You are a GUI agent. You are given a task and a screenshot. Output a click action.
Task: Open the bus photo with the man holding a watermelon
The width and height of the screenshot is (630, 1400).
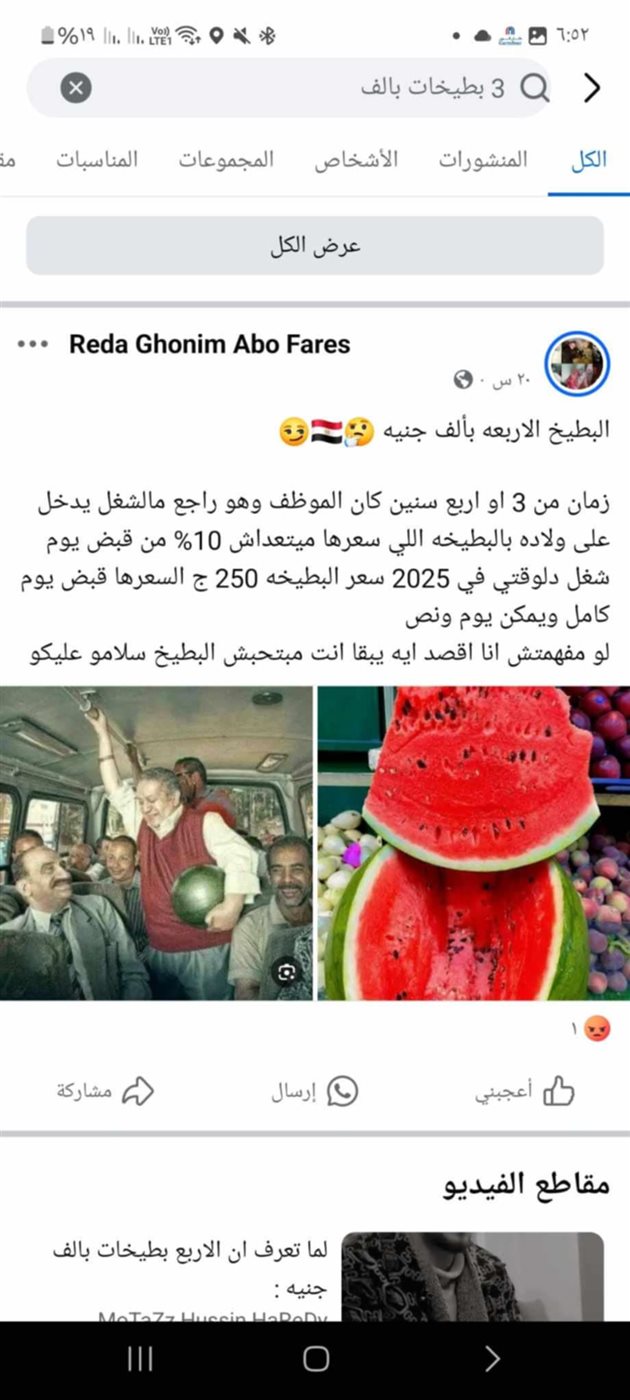[x=156, y=843]
